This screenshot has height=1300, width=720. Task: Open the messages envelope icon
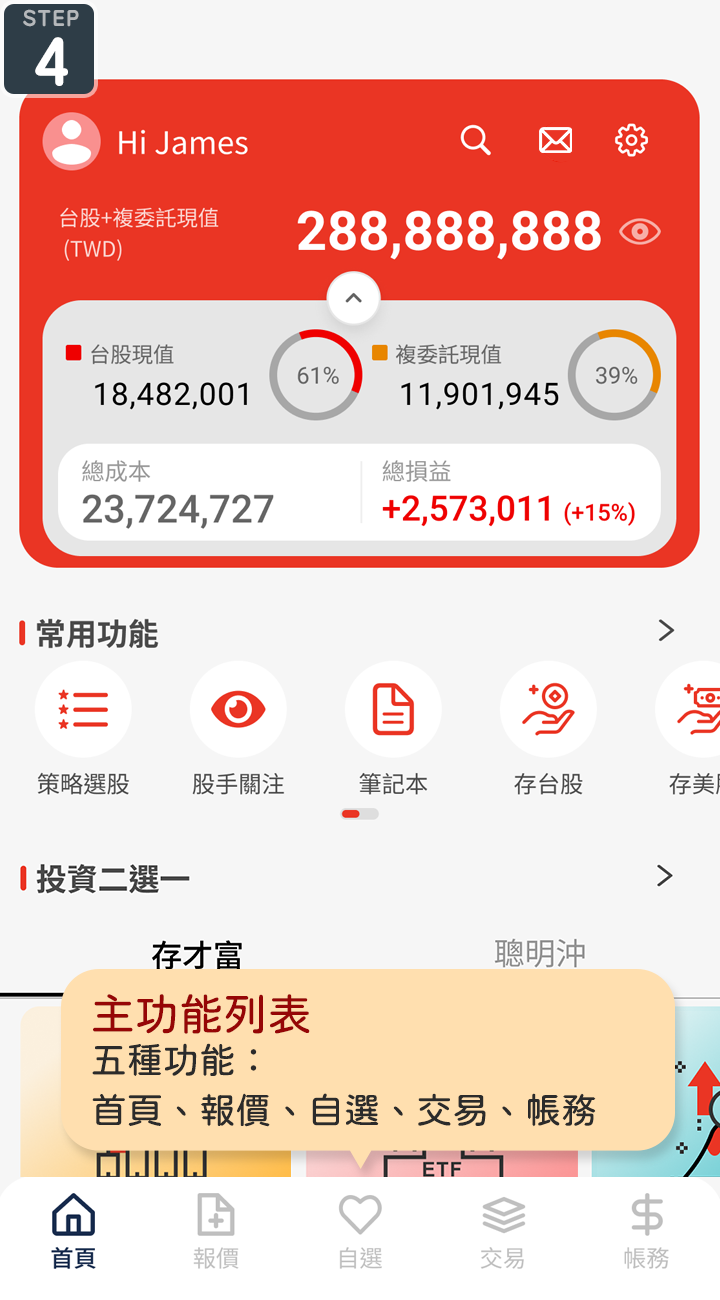point(555,141)
